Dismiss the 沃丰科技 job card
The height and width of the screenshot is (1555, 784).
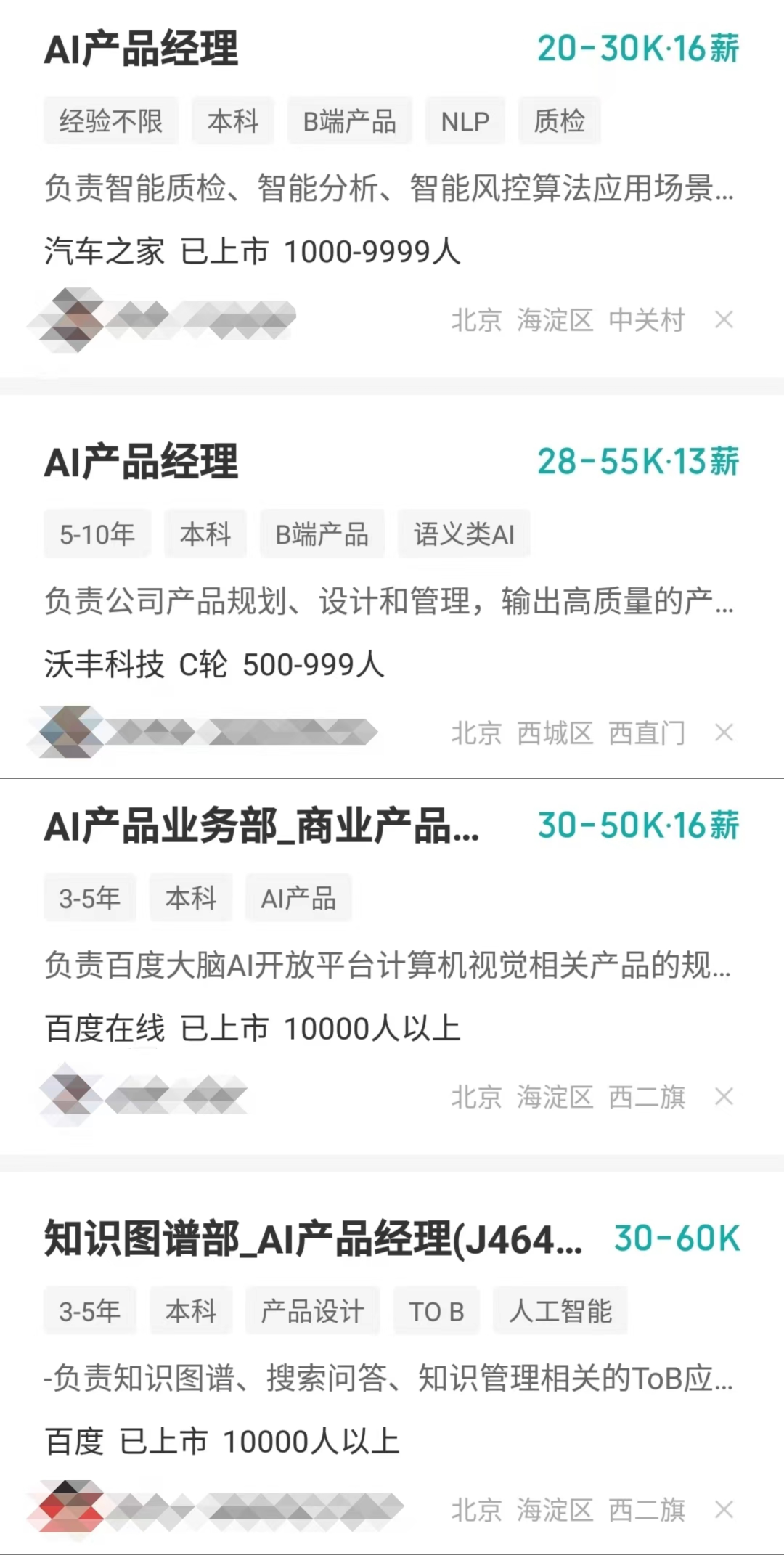click(724, 732)
